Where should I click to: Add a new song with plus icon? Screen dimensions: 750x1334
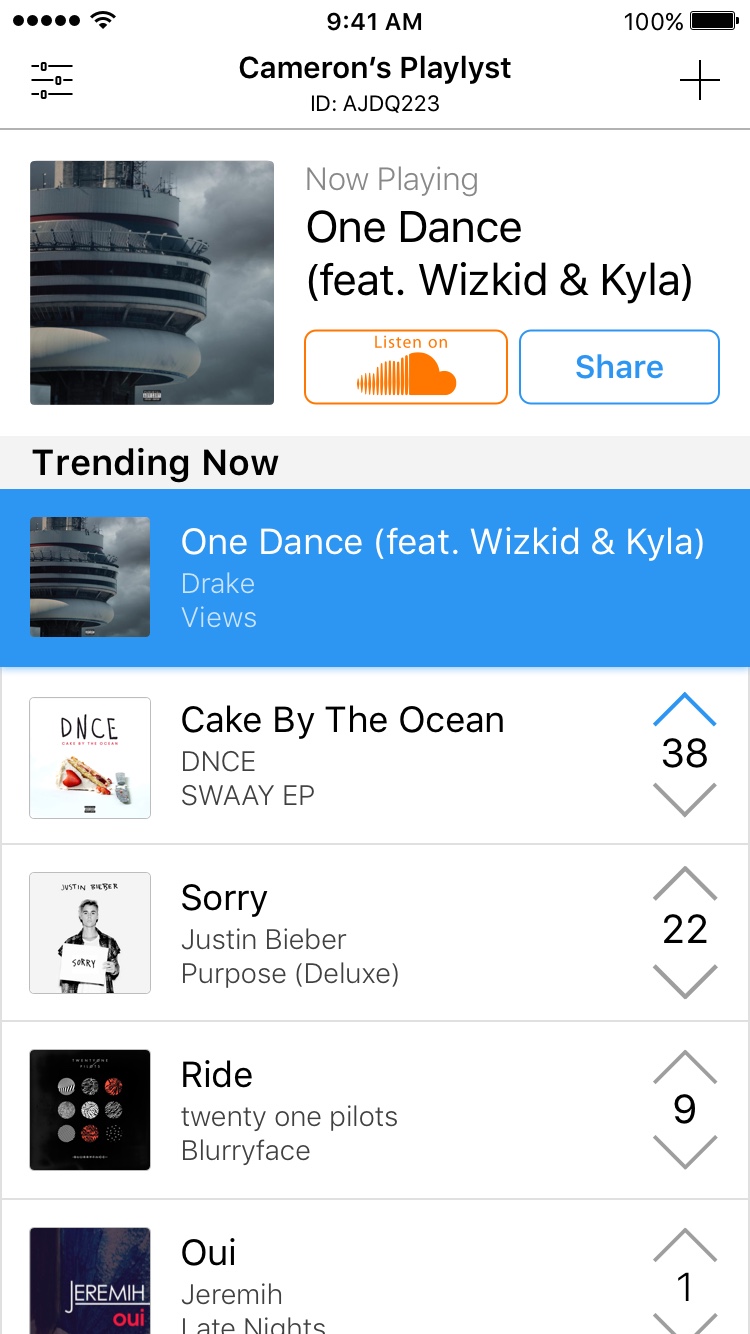coord(700,80)
